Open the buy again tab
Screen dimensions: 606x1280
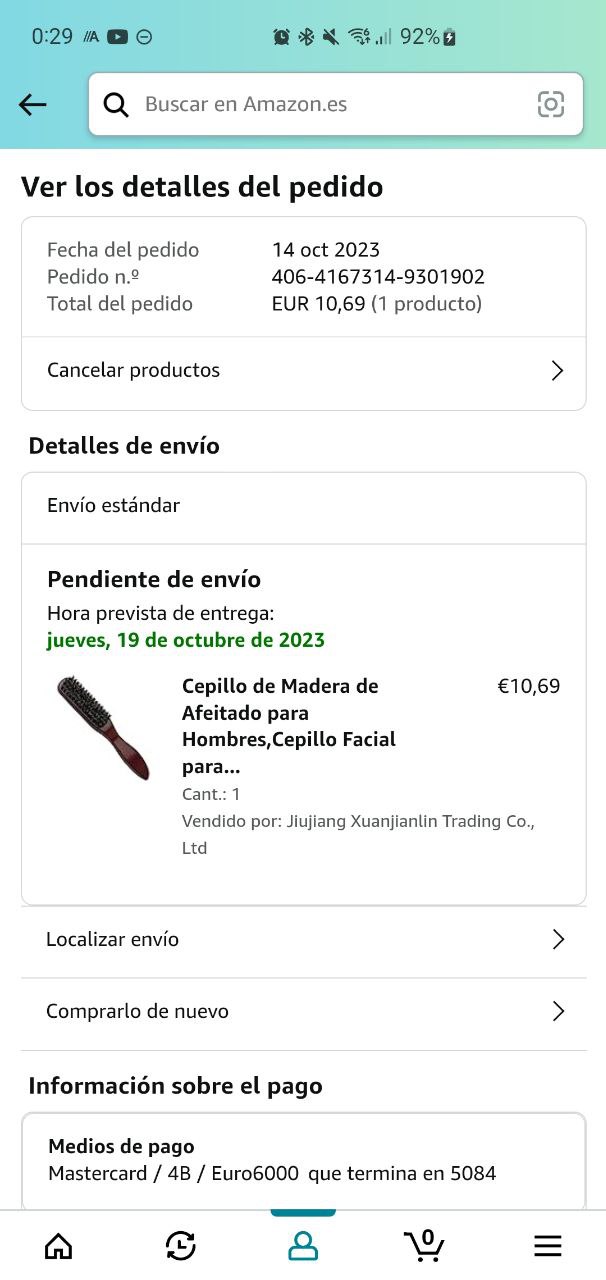tap(181, 1245)
